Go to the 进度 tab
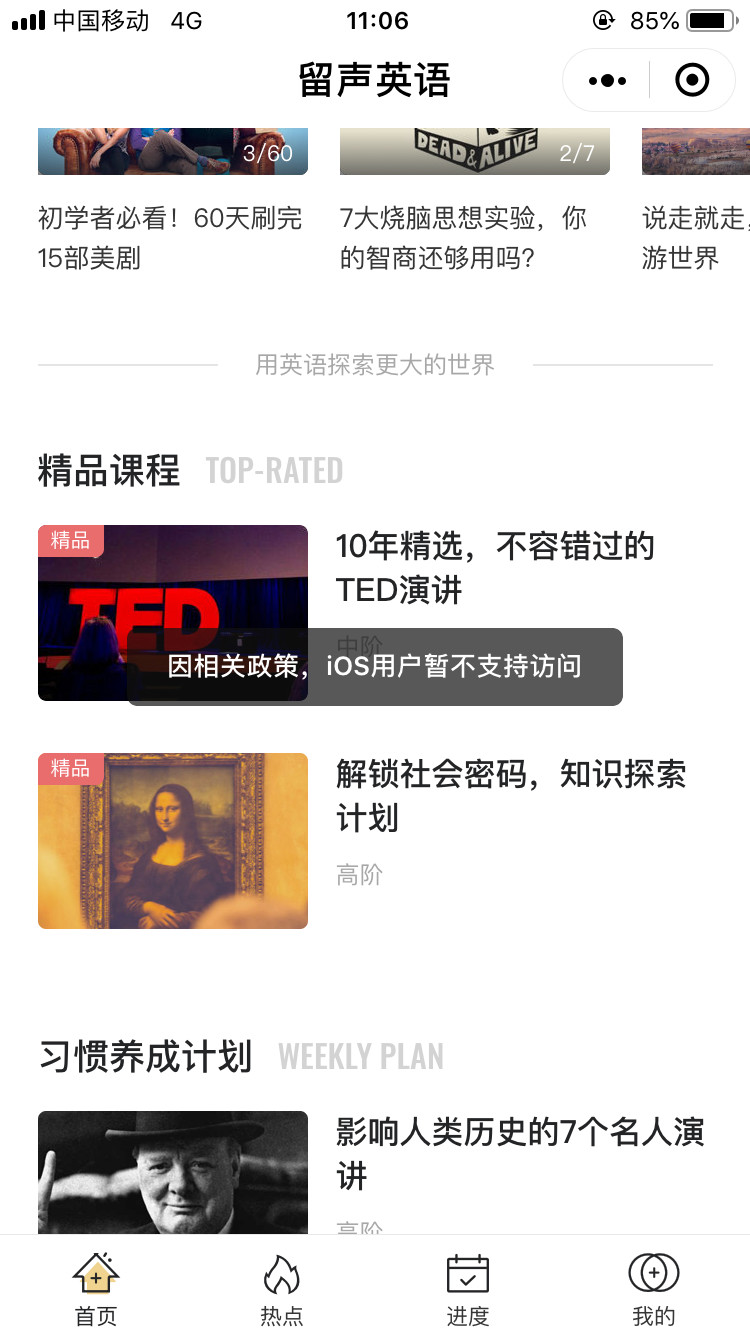Screen dimensions: 750x1334 click(x=468, y=1288)
